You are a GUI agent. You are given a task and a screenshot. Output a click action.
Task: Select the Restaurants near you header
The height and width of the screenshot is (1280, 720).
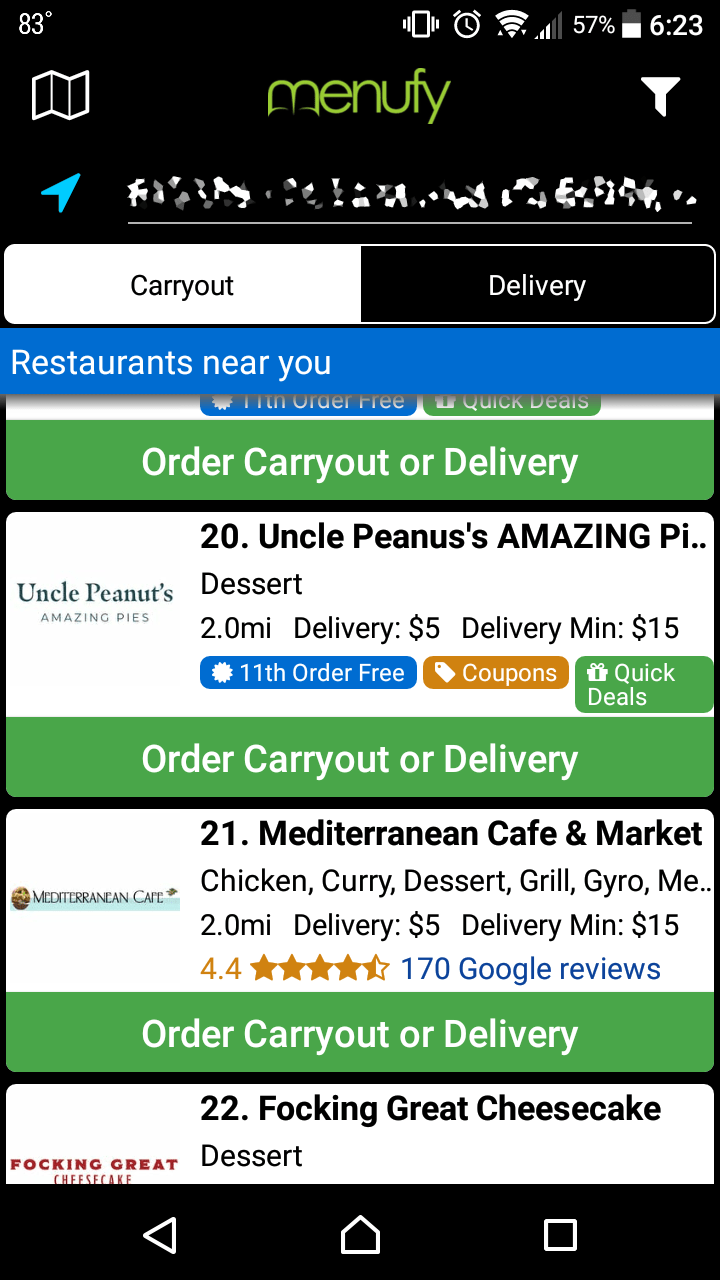coord(170,362)
